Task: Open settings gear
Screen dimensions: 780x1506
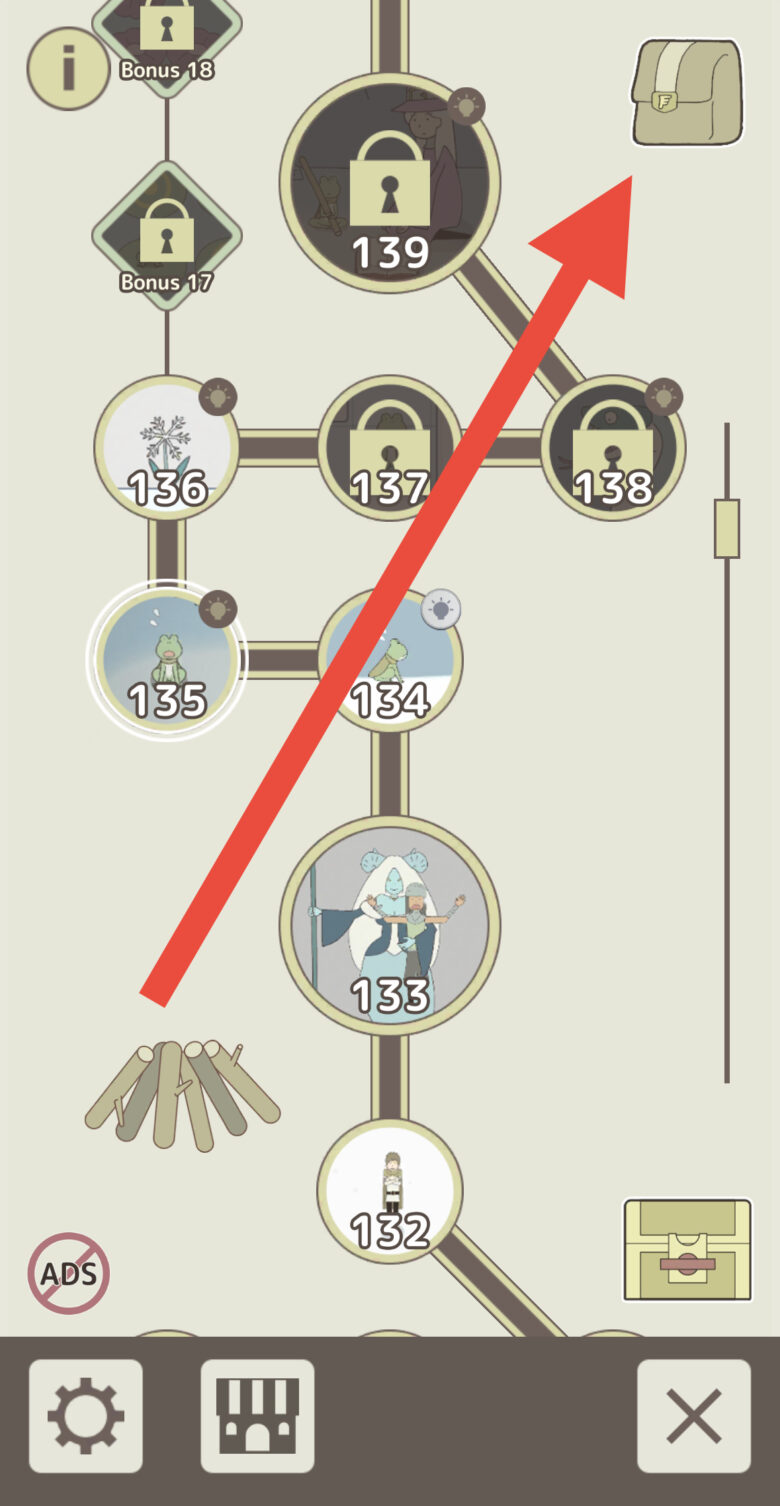Action: (86, 1416)
